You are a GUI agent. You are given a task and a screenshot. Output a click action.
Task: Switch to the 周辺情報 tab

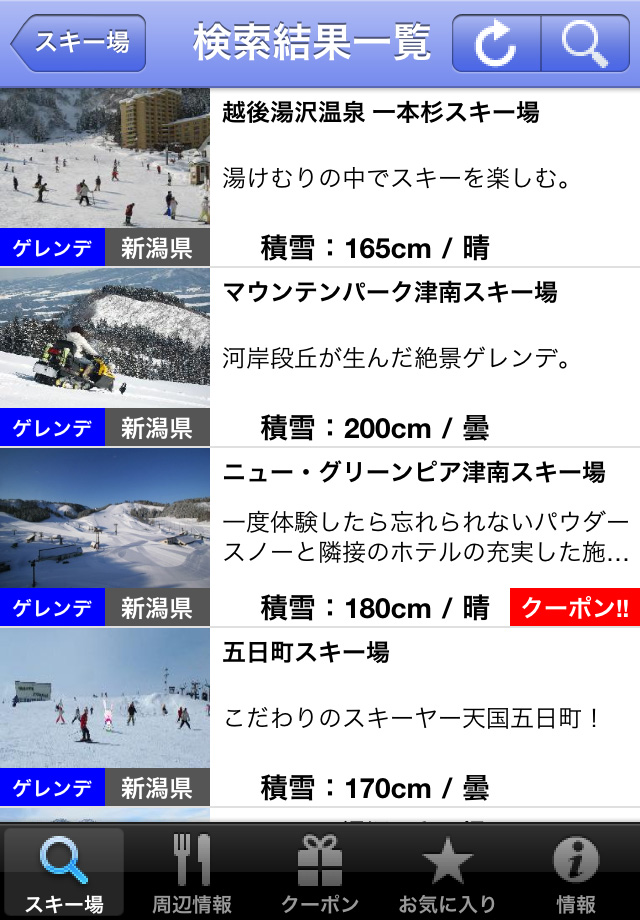(x=192, y=873)
